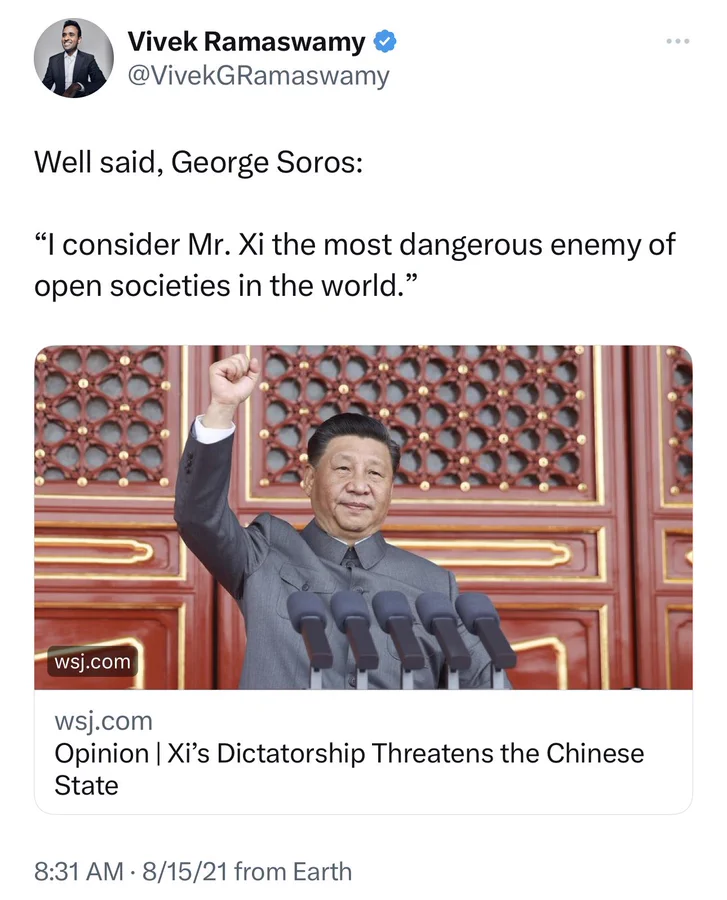Open the @VivekGRamaswamy profile handle

click(x=258, y=76)
